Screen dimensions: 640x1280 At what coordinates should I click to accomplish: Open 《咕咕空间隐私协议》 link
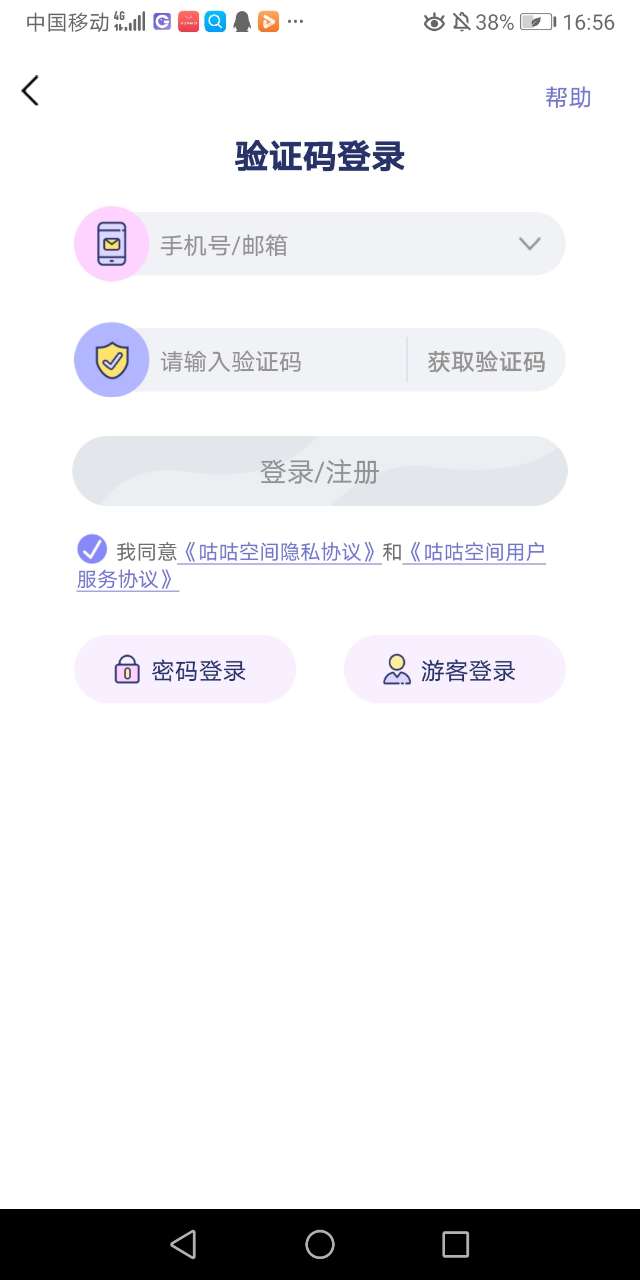[279, 552]
